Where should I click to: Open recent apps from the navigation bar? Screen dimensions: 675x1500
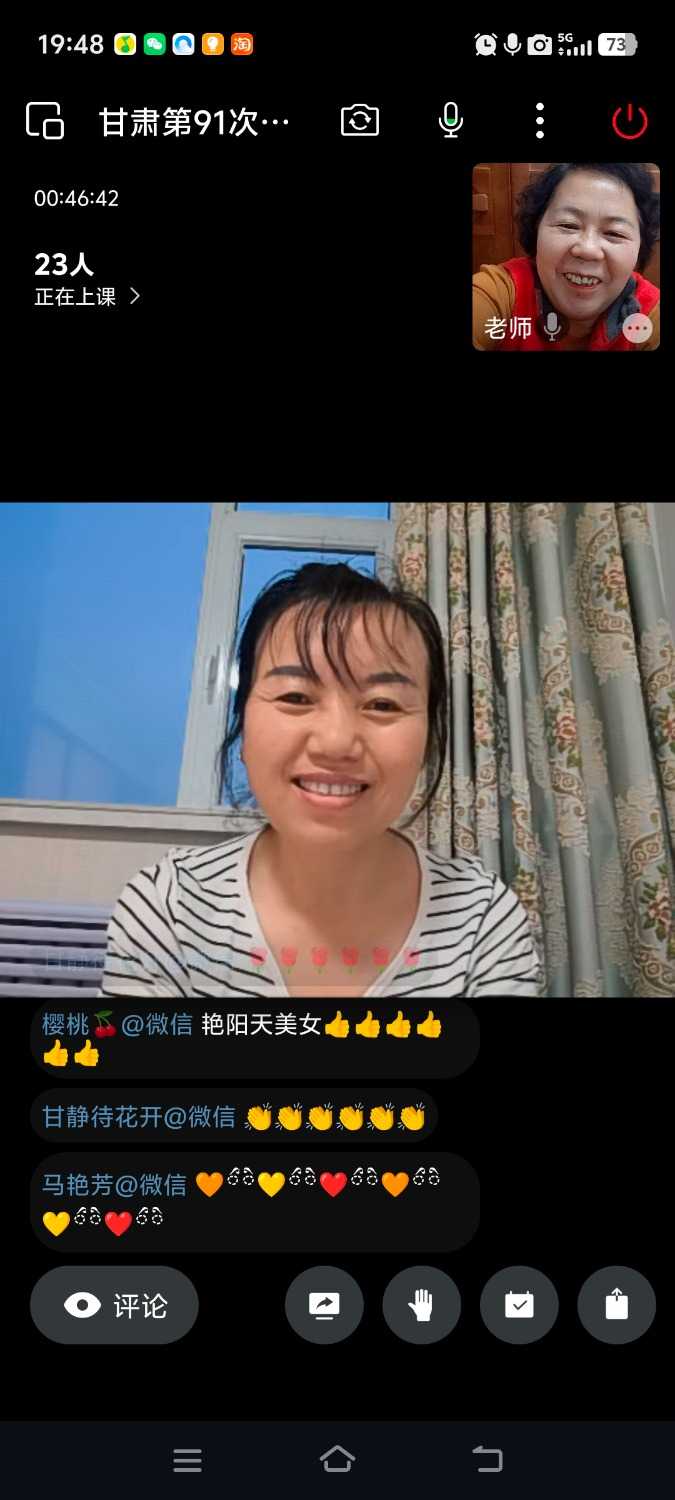(187, 1460)
